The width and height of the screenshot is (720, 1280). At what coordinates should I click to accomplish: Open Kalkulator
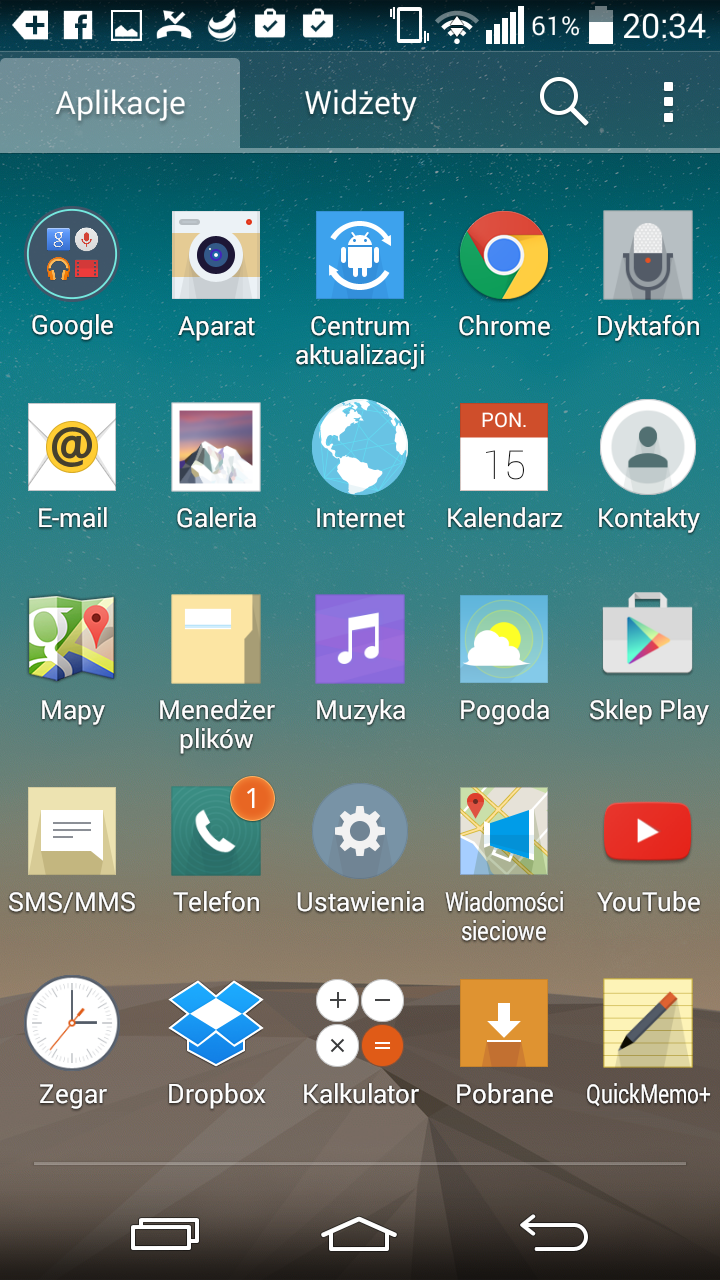tap(360, 1023)
